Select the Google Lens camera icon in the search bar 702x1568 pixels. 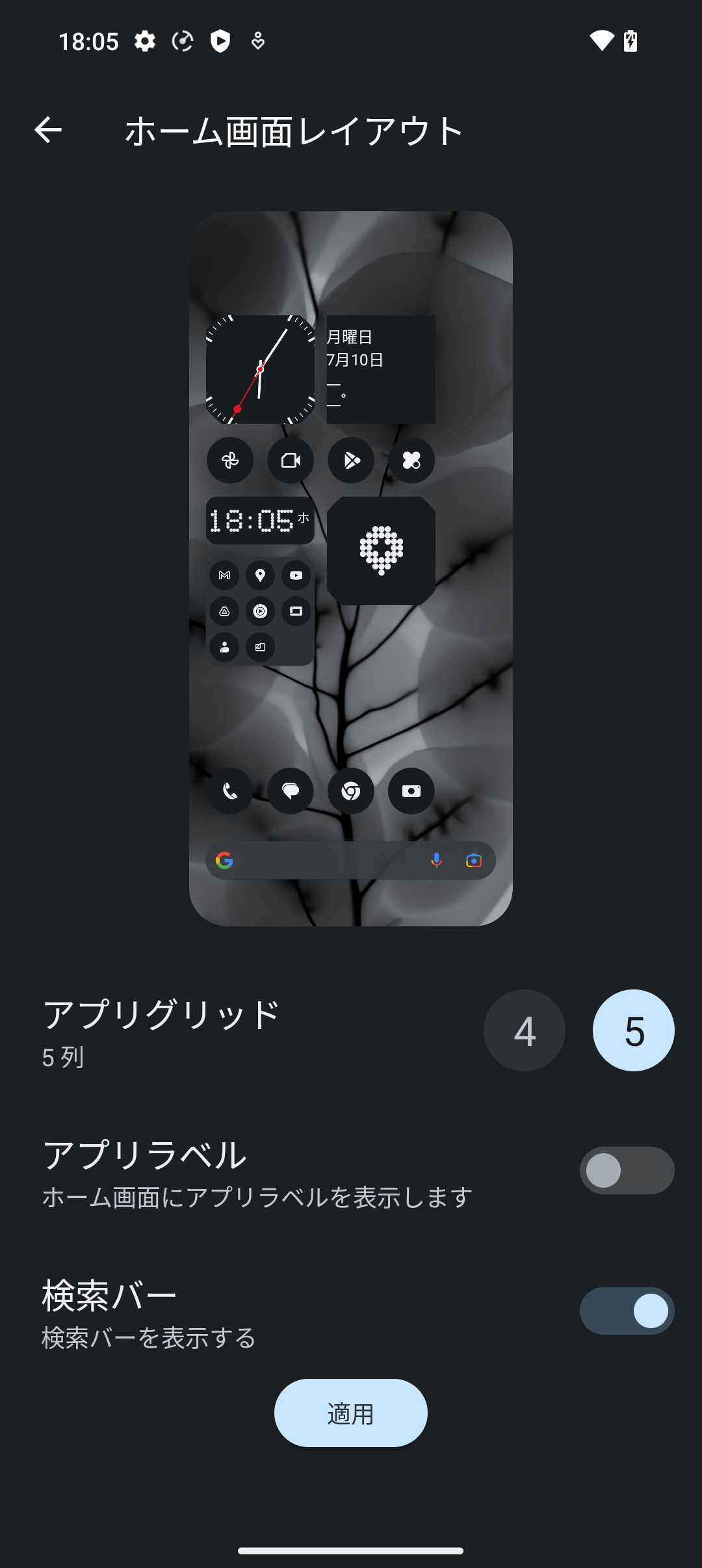click(x=474, y=860)
